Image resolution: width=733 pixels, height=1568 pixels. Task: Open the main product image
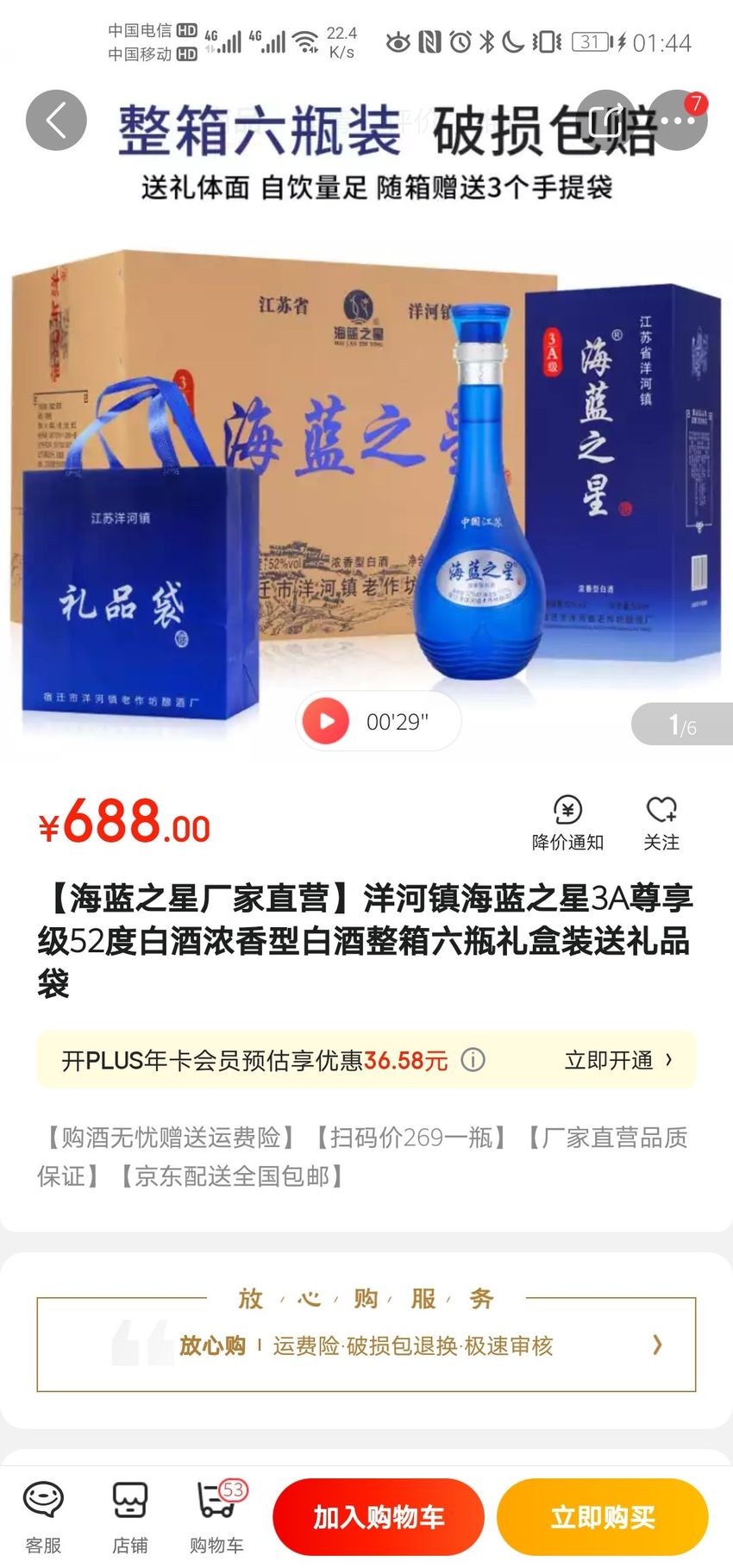pyautogui.click(x=366, y=414)
